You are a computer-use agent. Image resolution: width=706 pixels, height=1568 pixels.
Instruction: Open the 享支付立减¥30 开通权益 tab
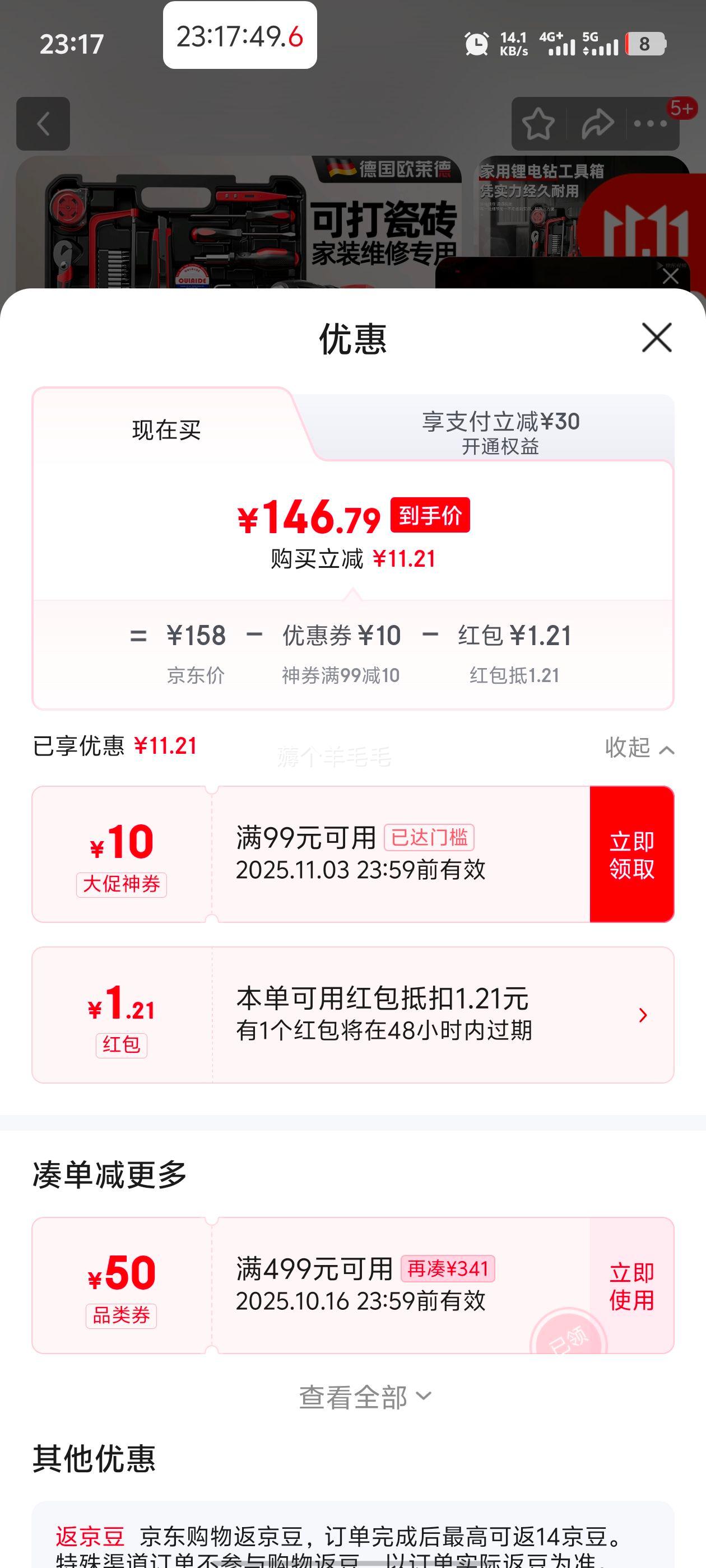coord(500,432)
